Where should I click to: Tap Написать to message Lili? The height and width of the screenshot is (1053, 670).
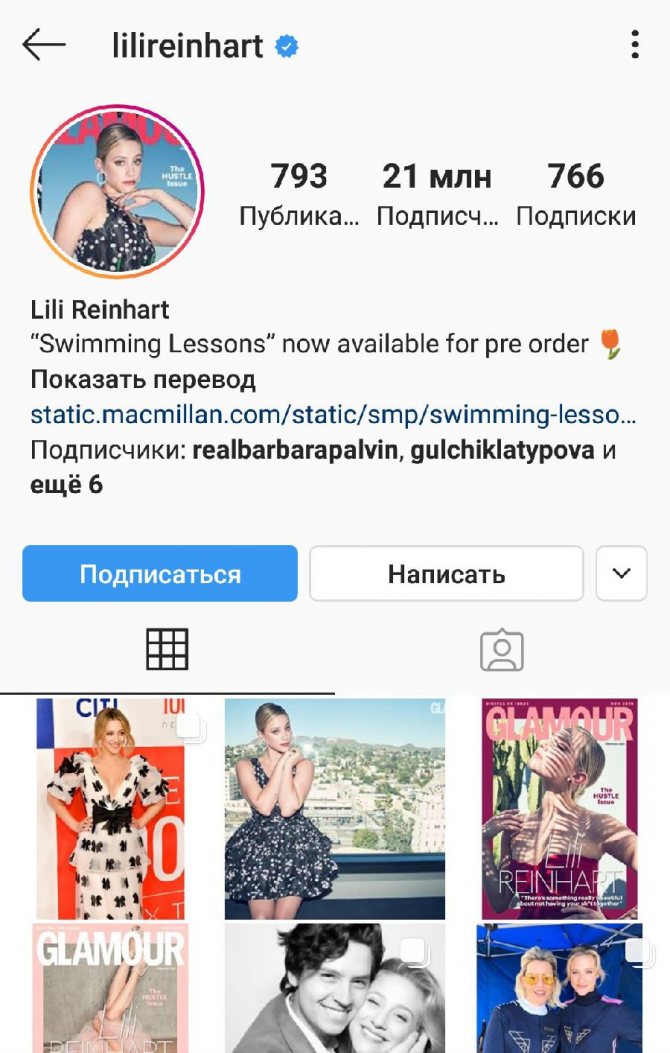point(446,574)
